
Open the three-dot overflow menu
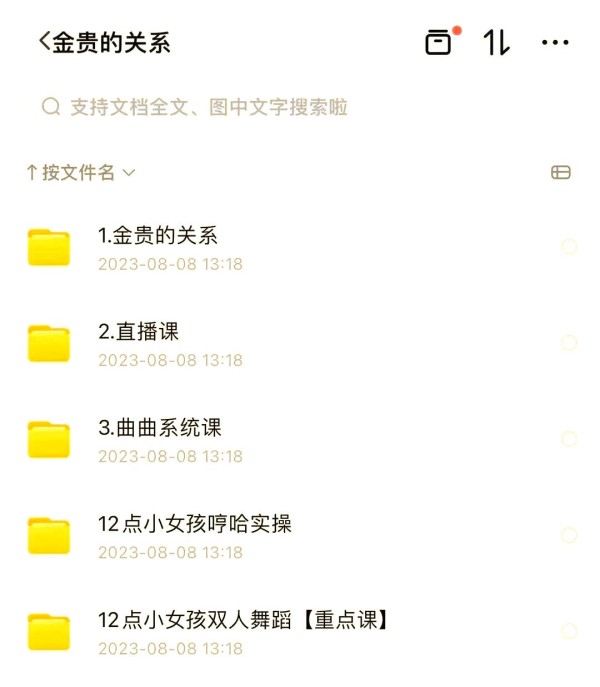(555, 42)
